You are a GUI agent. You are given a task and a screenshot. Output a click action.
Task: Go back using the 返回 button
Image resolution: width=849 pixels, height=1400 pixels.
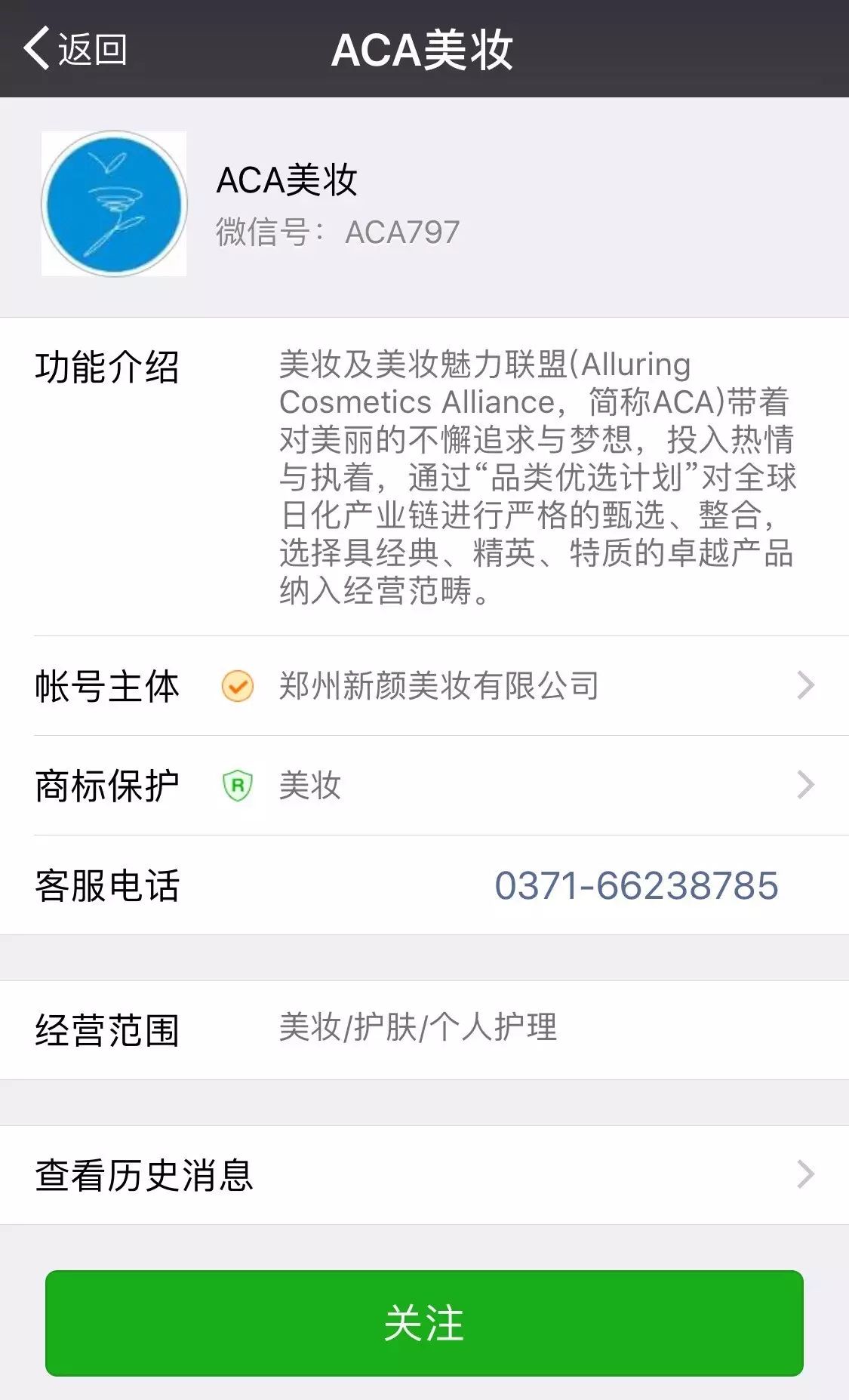click(75, 49)
